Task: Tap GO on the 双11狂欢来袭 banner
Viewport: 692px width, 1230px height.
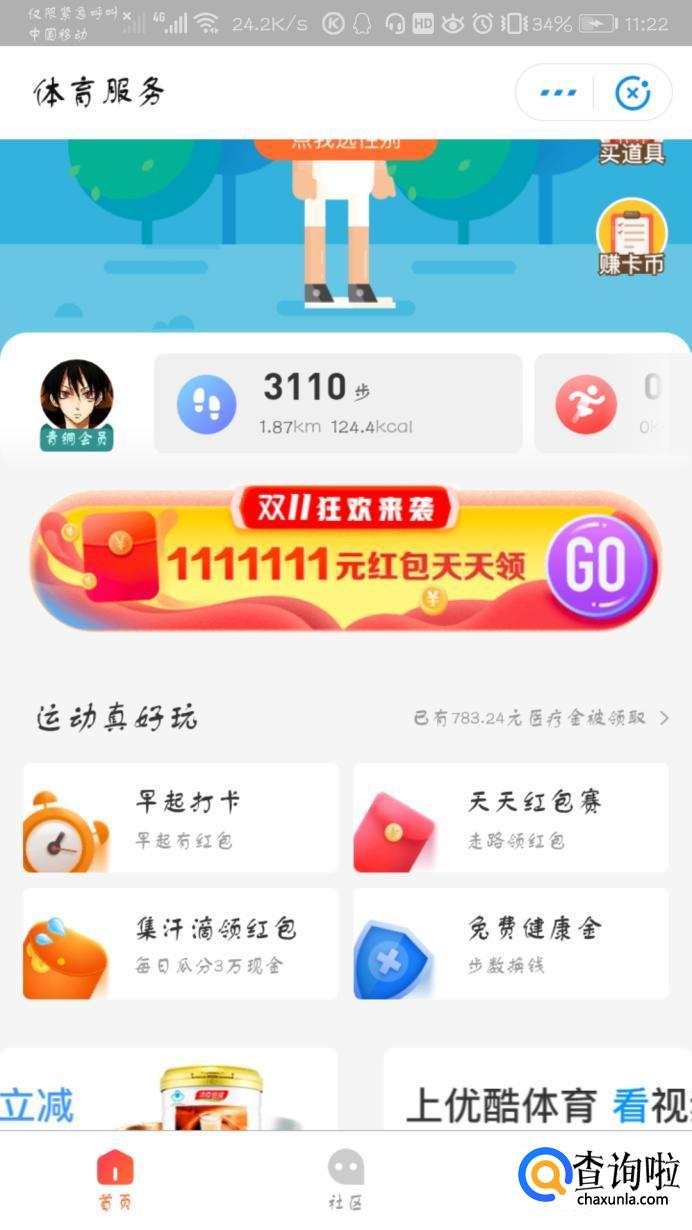Action: (x=596, y=567)
